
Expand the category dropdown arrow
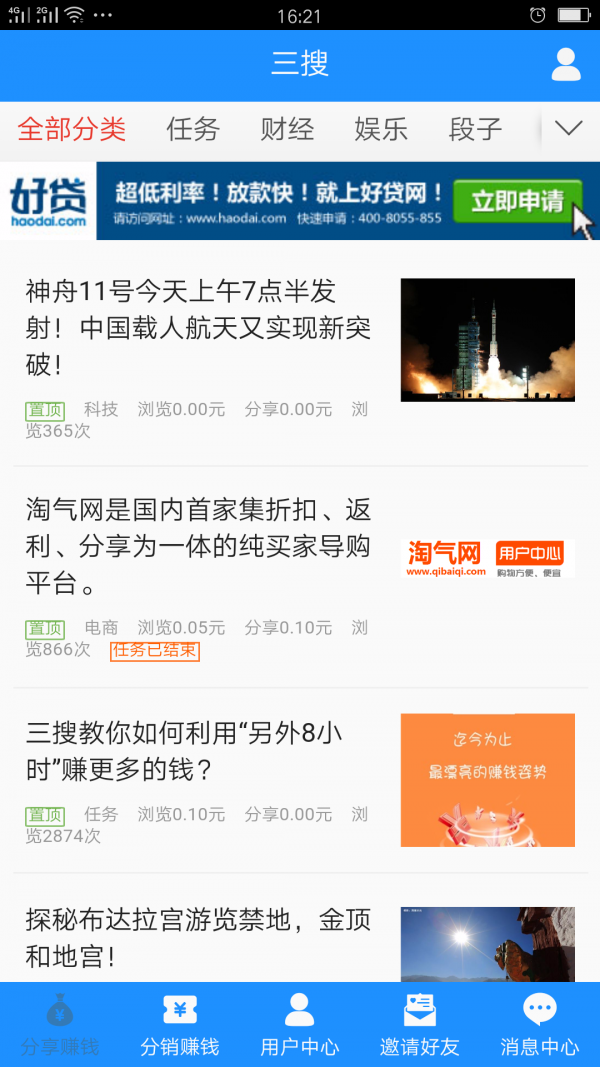click(568, 129)
